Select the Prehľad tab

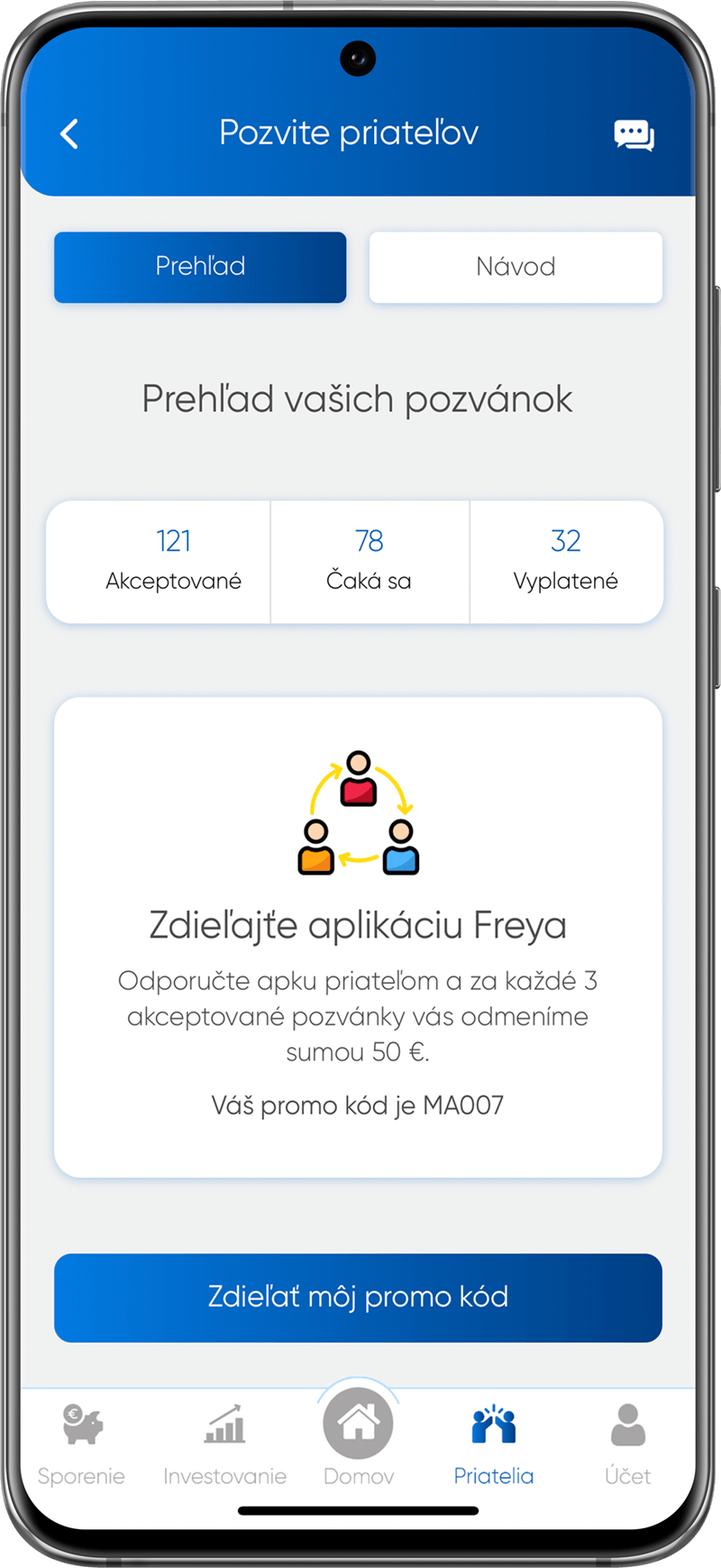(x=200, y=267)
